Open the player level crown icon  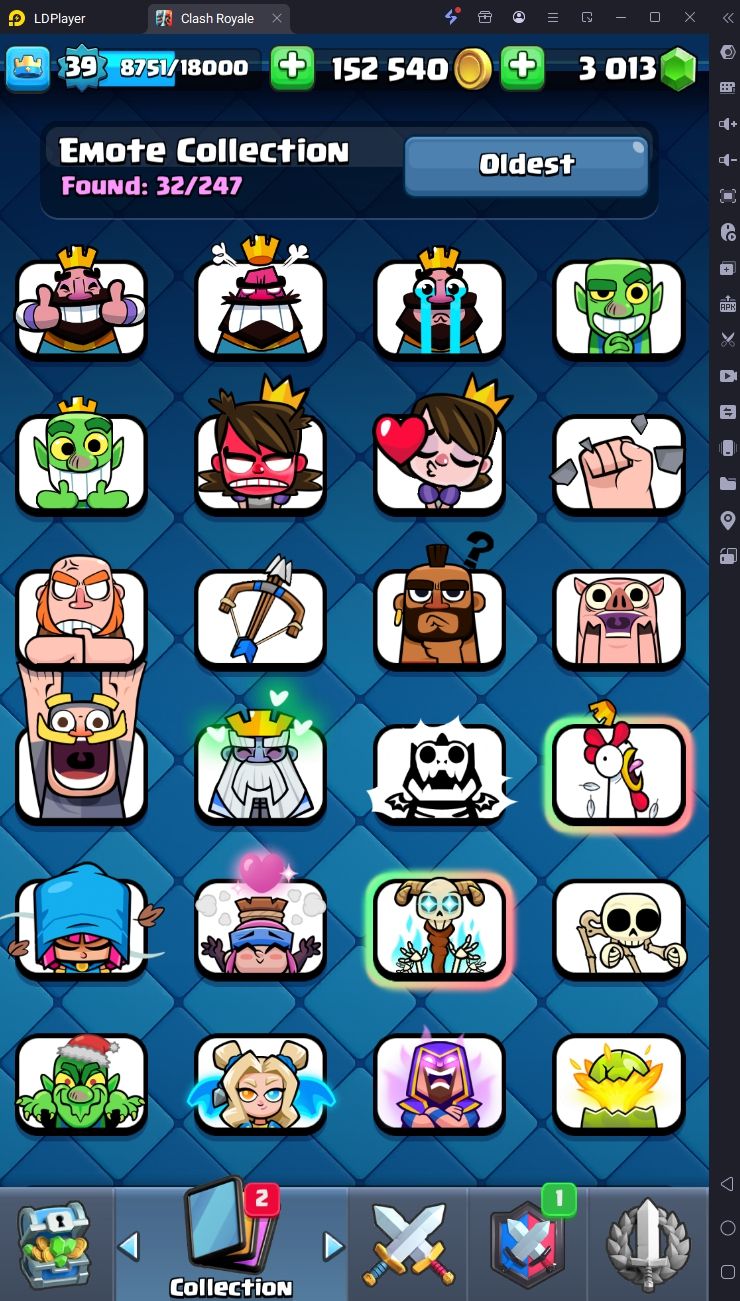coord(28,68)
